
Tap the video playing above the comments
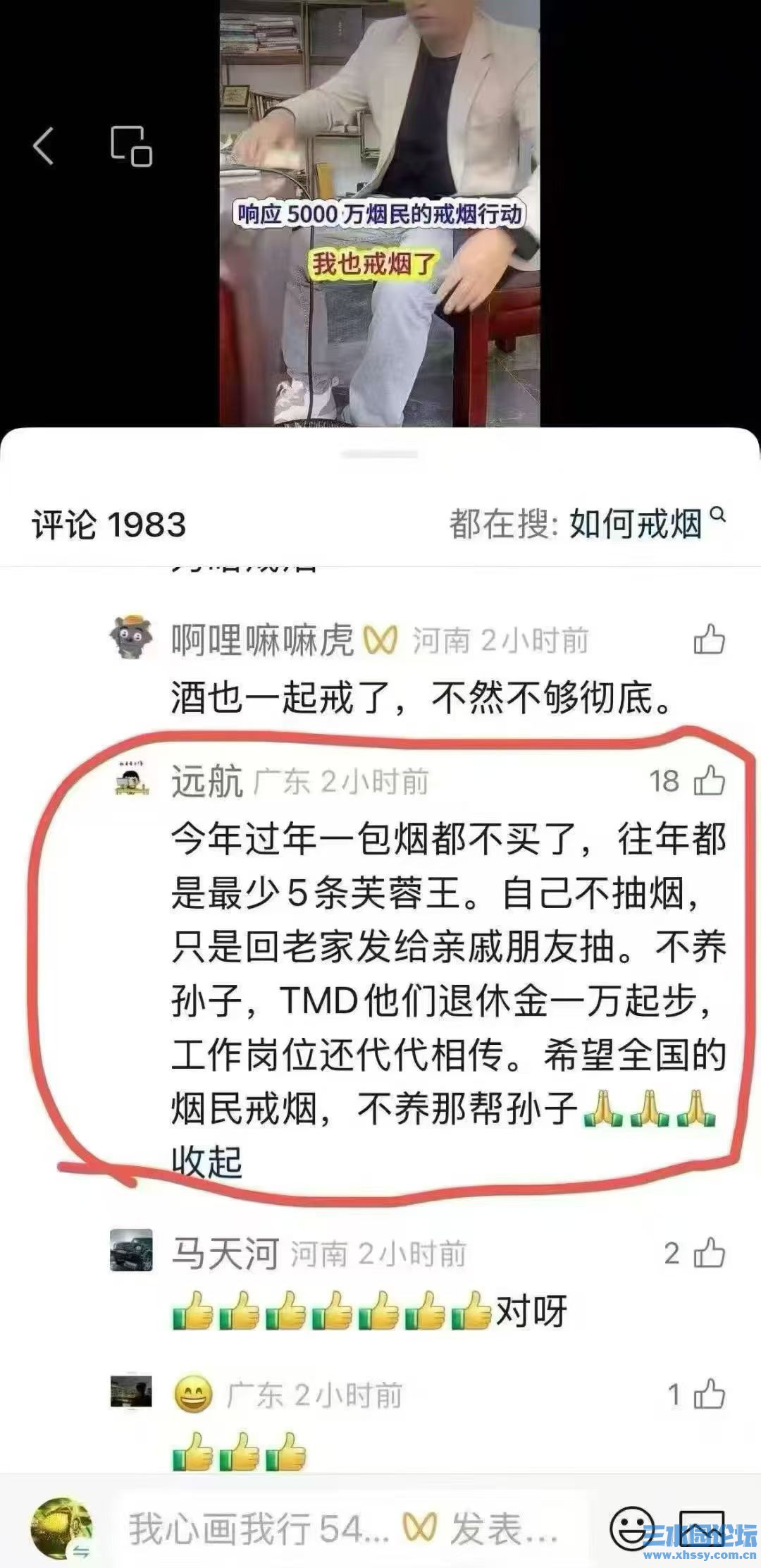379,212
